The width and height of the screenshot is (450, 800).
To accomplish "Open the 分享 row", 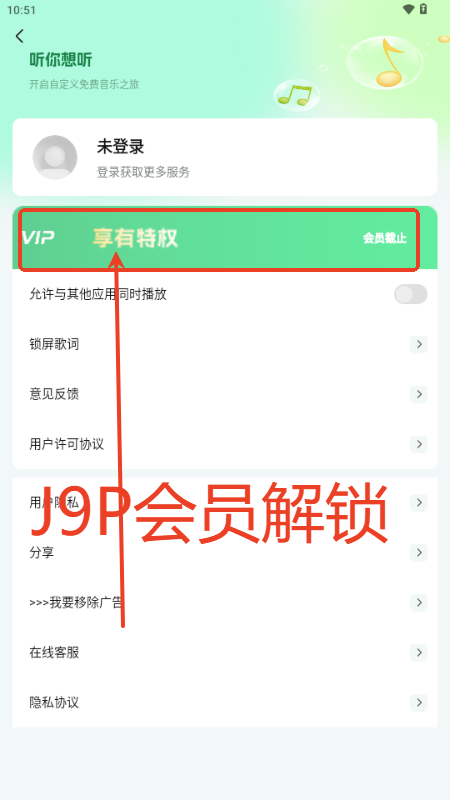I will [225, 553].
